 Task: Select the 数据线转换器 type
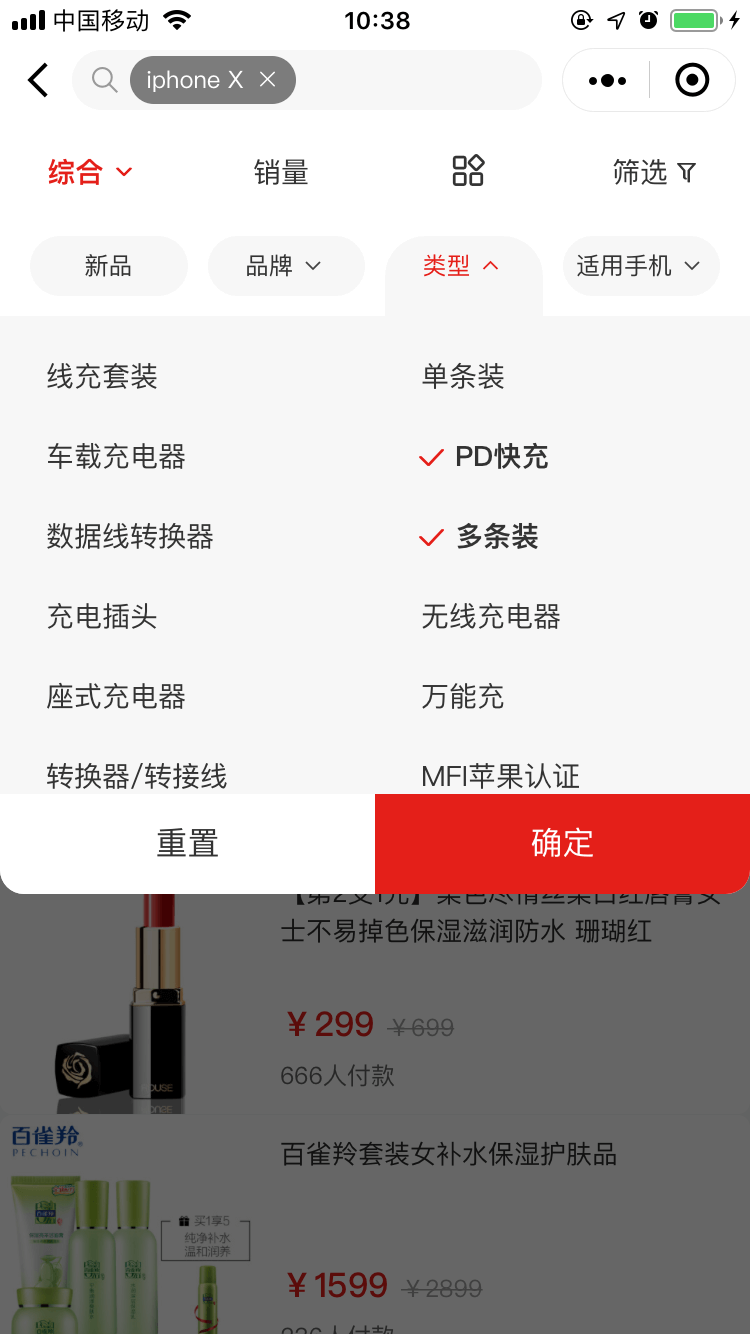[x=130, y=537]
